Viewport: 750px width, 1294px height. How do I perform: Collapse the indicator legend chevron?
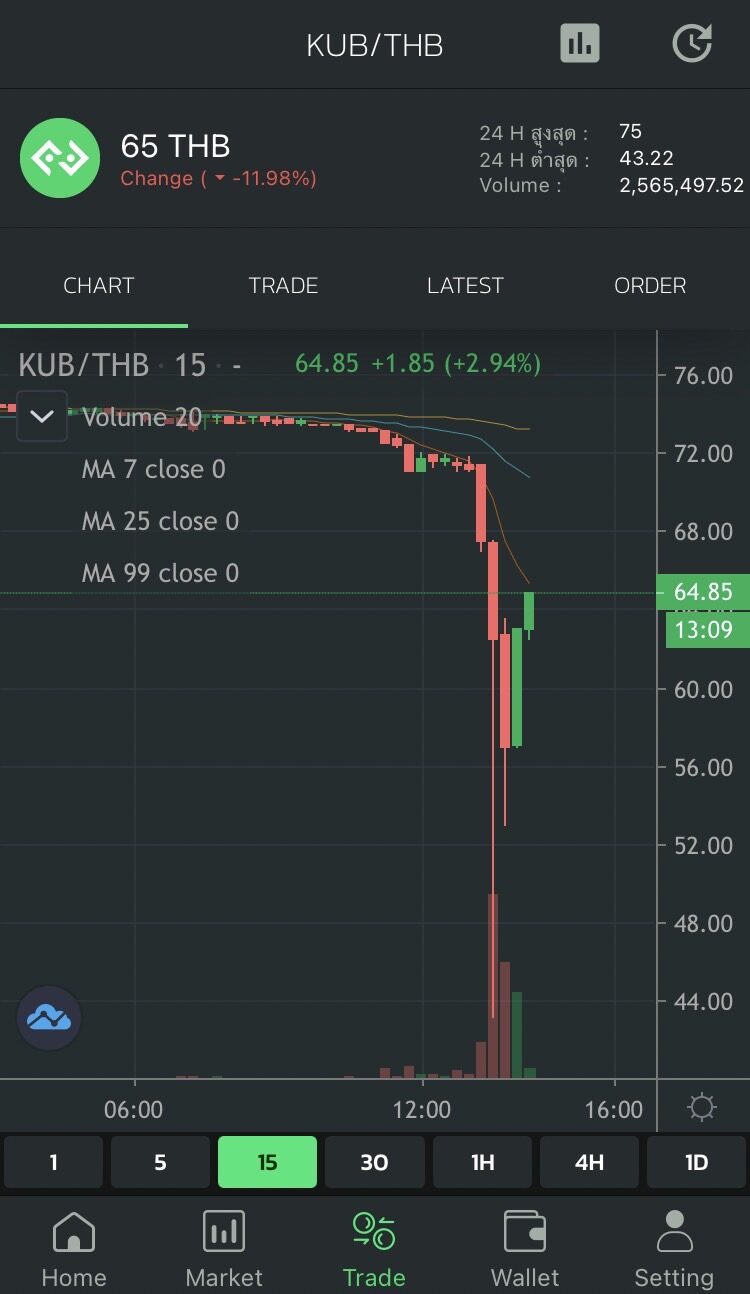click(42, 416)
